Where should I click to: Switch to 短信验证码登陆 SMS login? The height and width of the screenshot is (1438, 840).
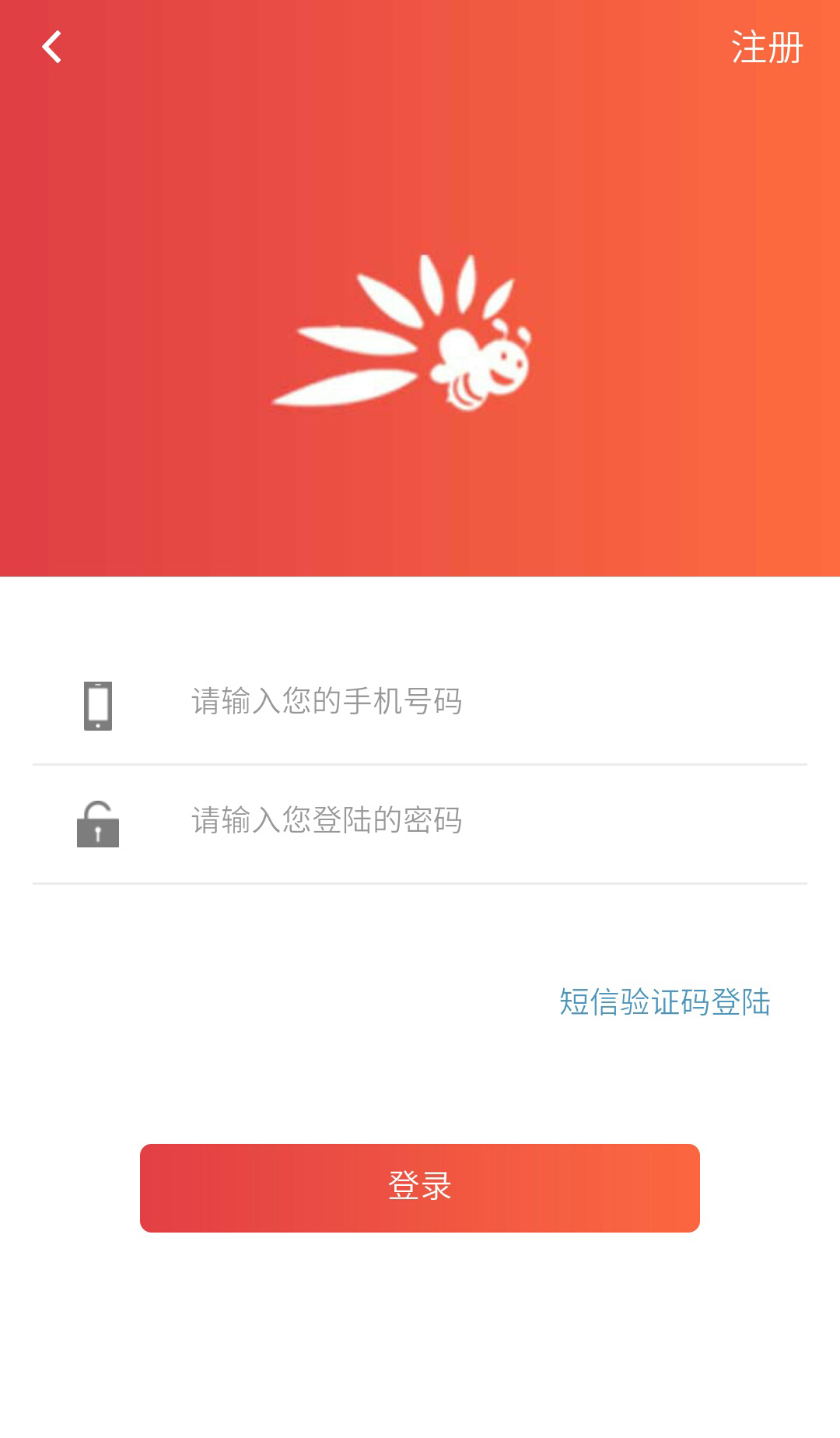[664, 1002]
